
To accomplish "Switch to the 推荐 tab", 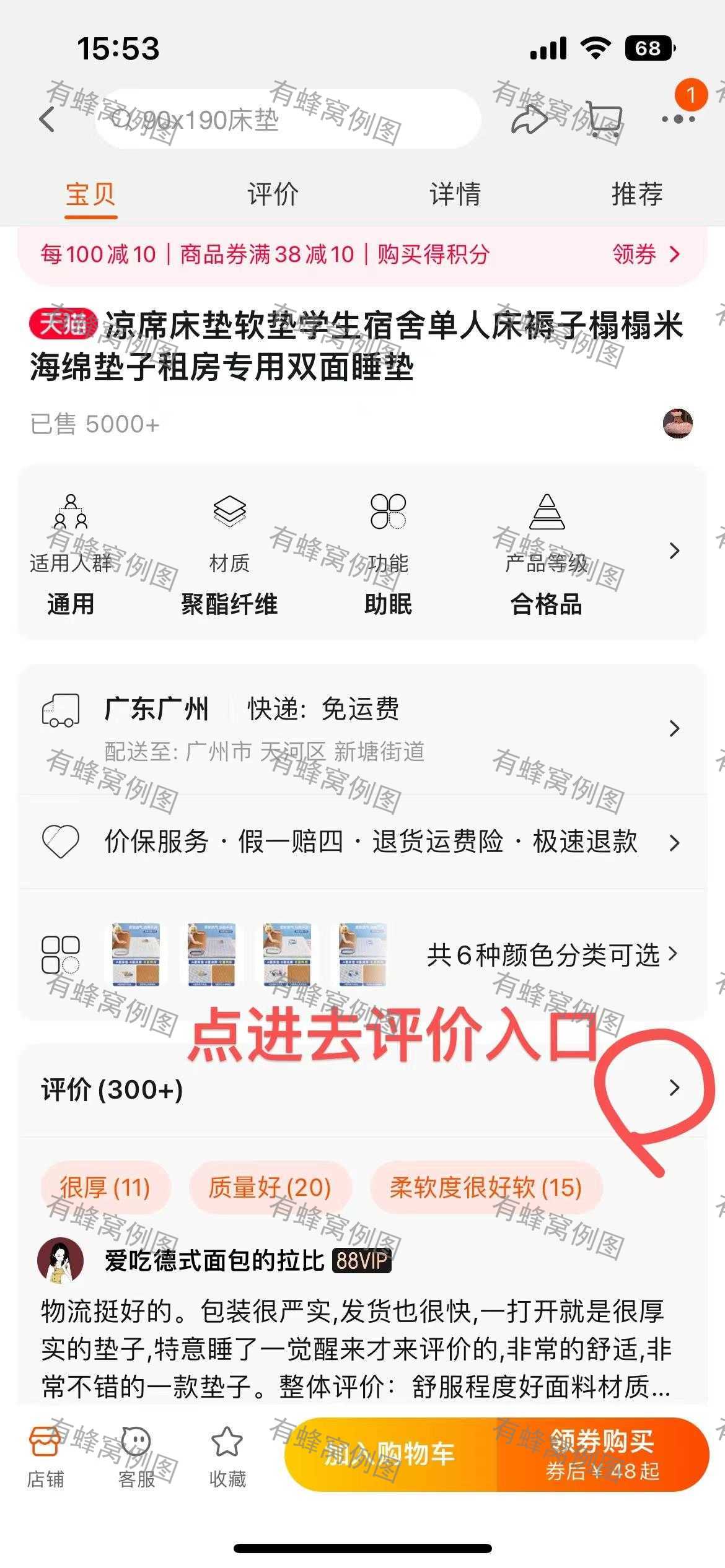I will pos(636,194).
